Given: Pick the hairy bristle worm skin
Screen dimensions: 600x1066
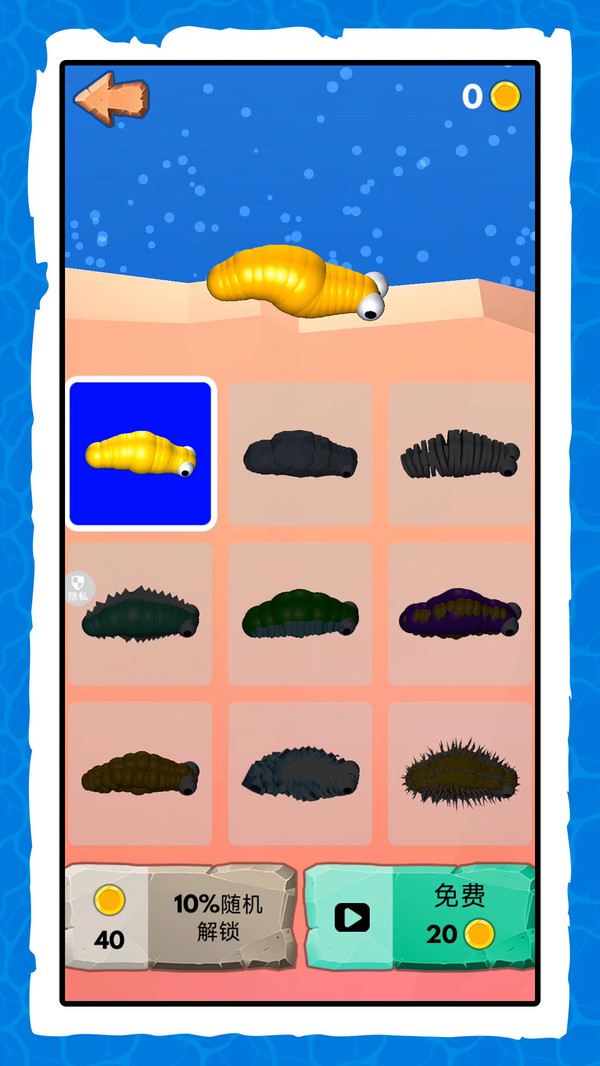Looking at the screenshot, I should point(460,774).
